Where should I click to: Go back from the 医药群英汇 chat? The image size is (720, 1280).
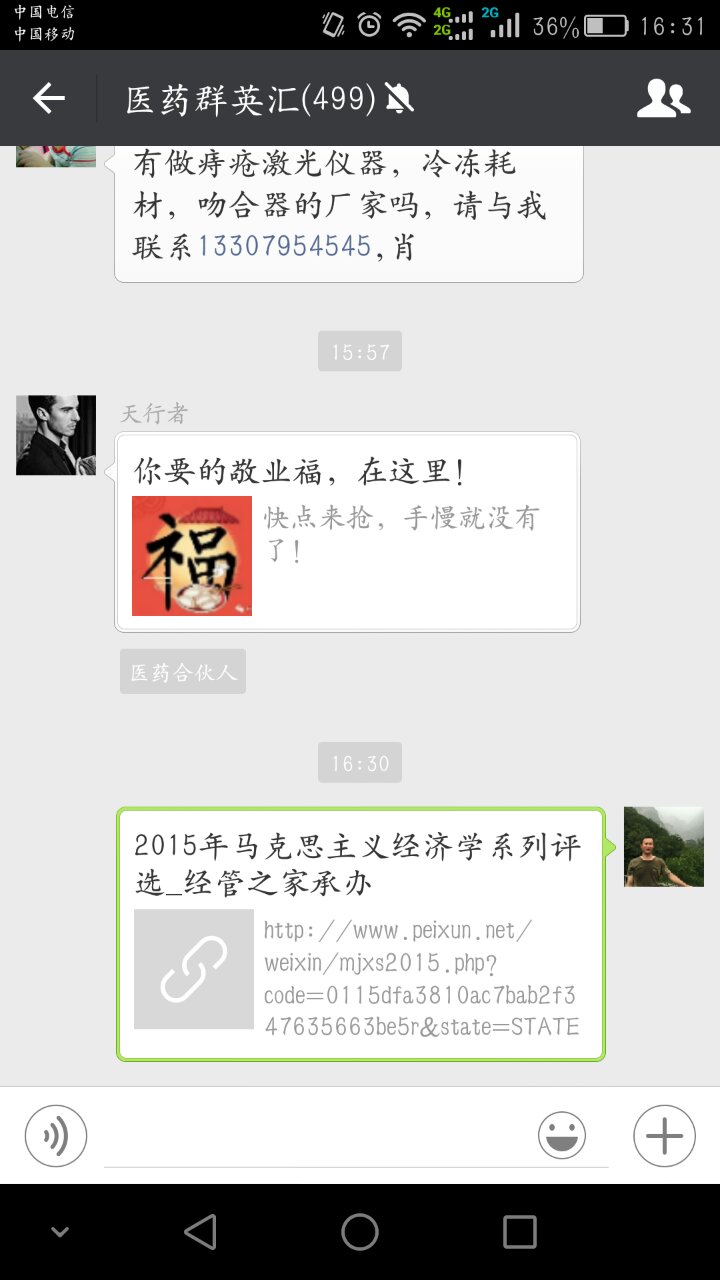[48, 98]
